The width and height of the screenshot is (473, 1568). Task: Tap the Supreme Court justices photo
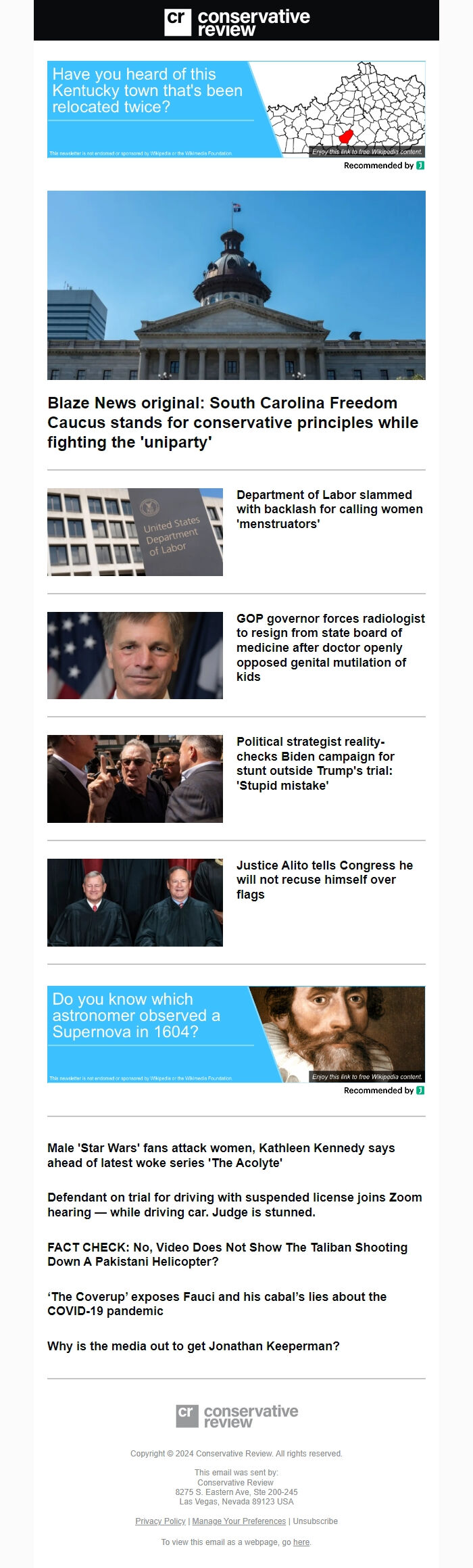click(135, 902)
